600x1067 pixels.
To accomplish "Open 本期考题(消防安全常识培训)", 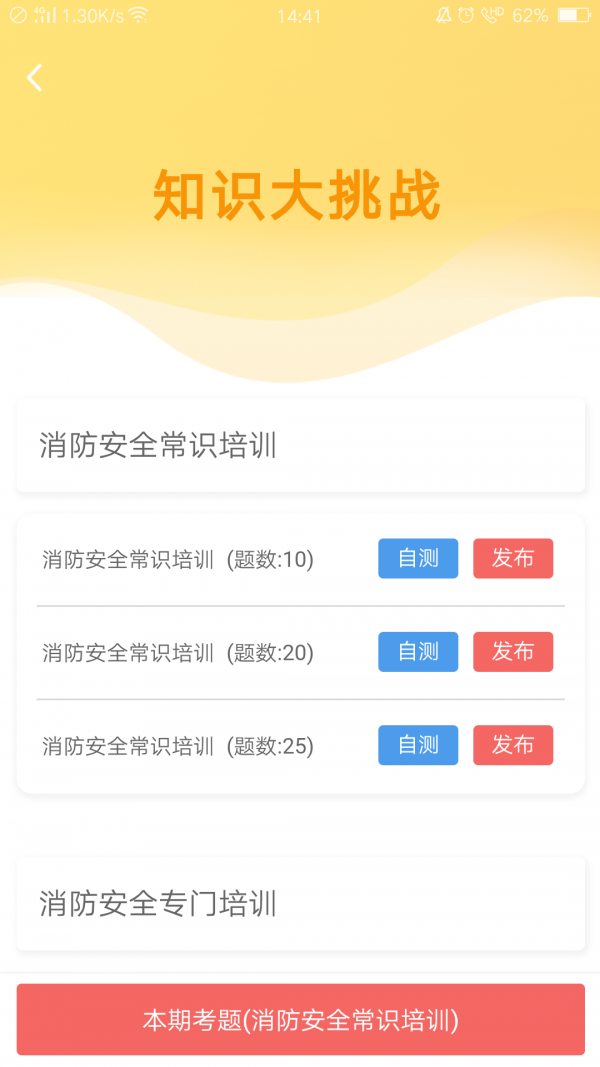I will (x=300, y=1020).
